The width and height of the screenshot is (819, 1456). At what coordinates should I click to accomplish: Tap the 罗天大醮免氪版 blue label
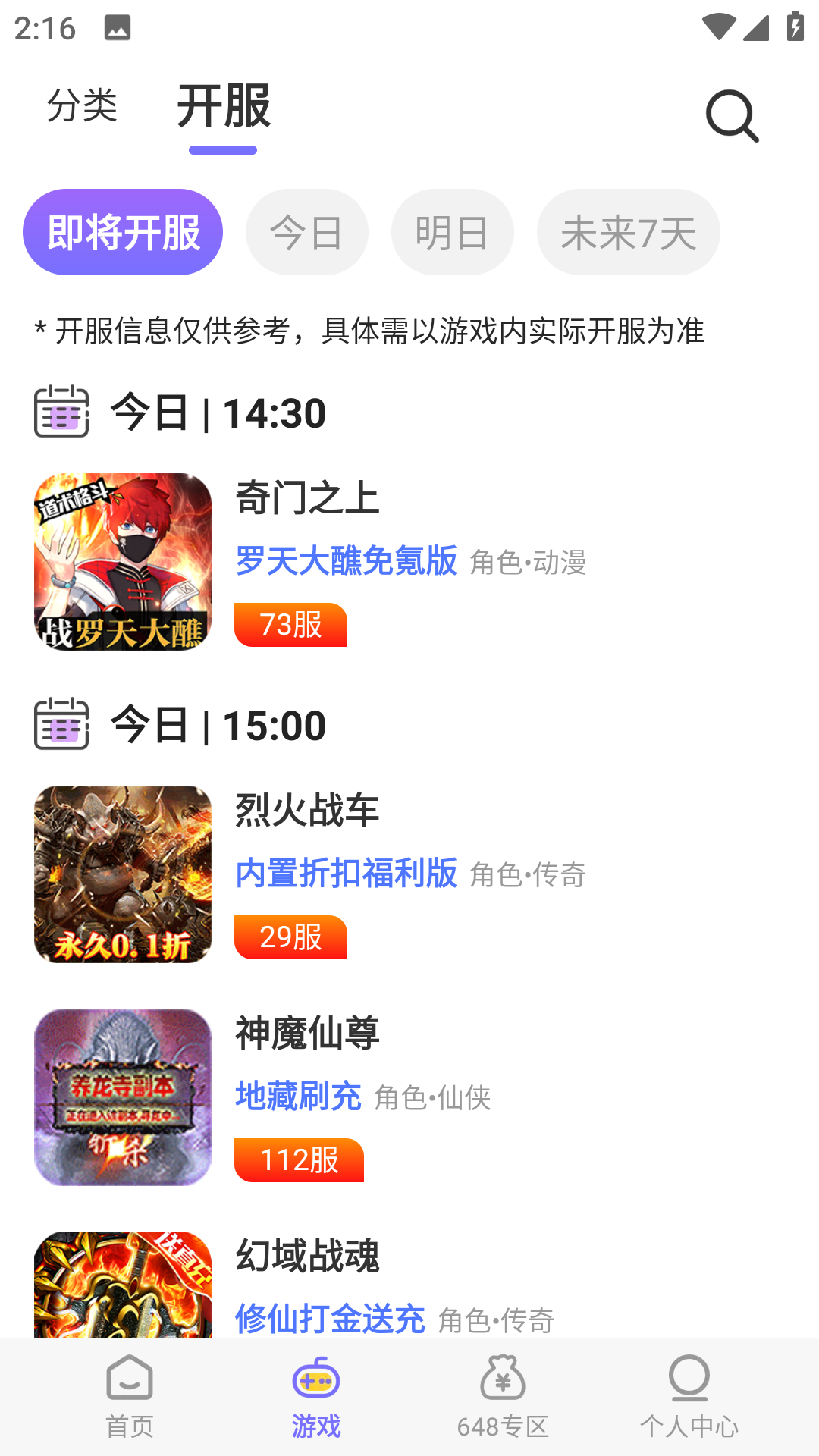click(347, 563)
